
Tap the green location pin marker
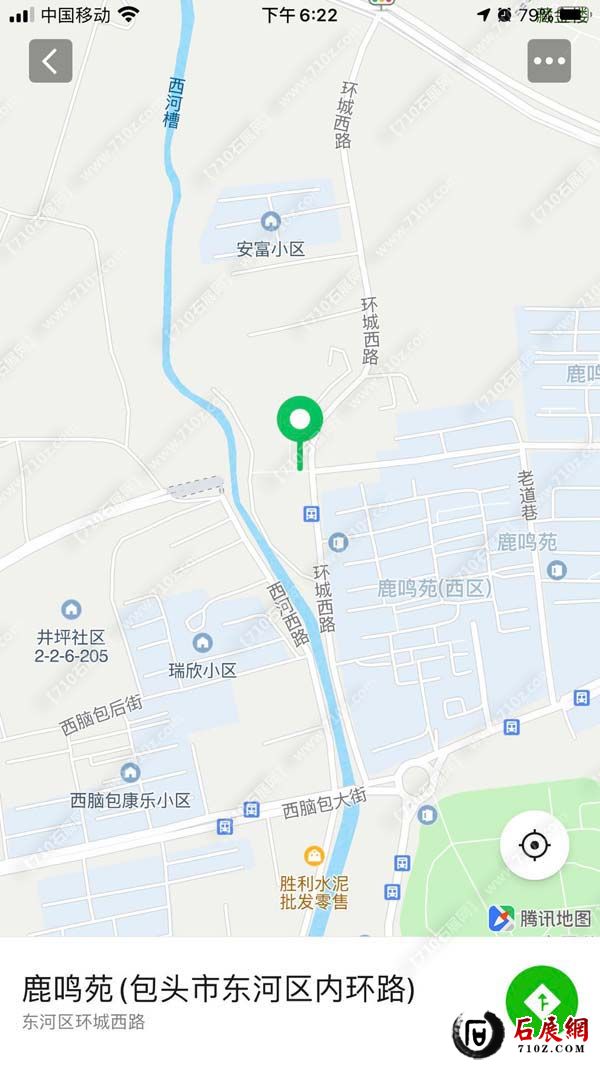click(x=300, y=420)
